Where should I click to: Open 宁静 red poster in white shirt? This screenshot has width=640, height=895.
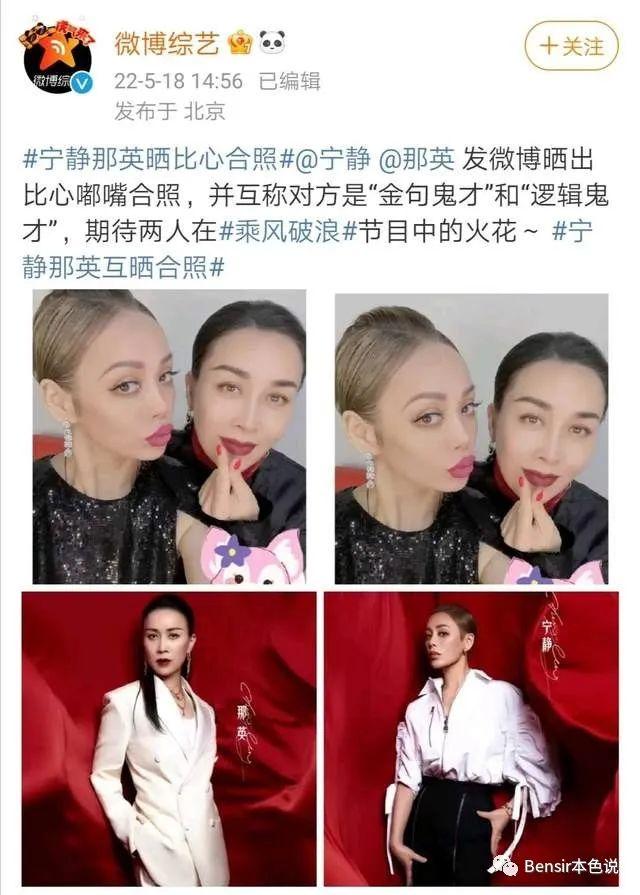470,738
